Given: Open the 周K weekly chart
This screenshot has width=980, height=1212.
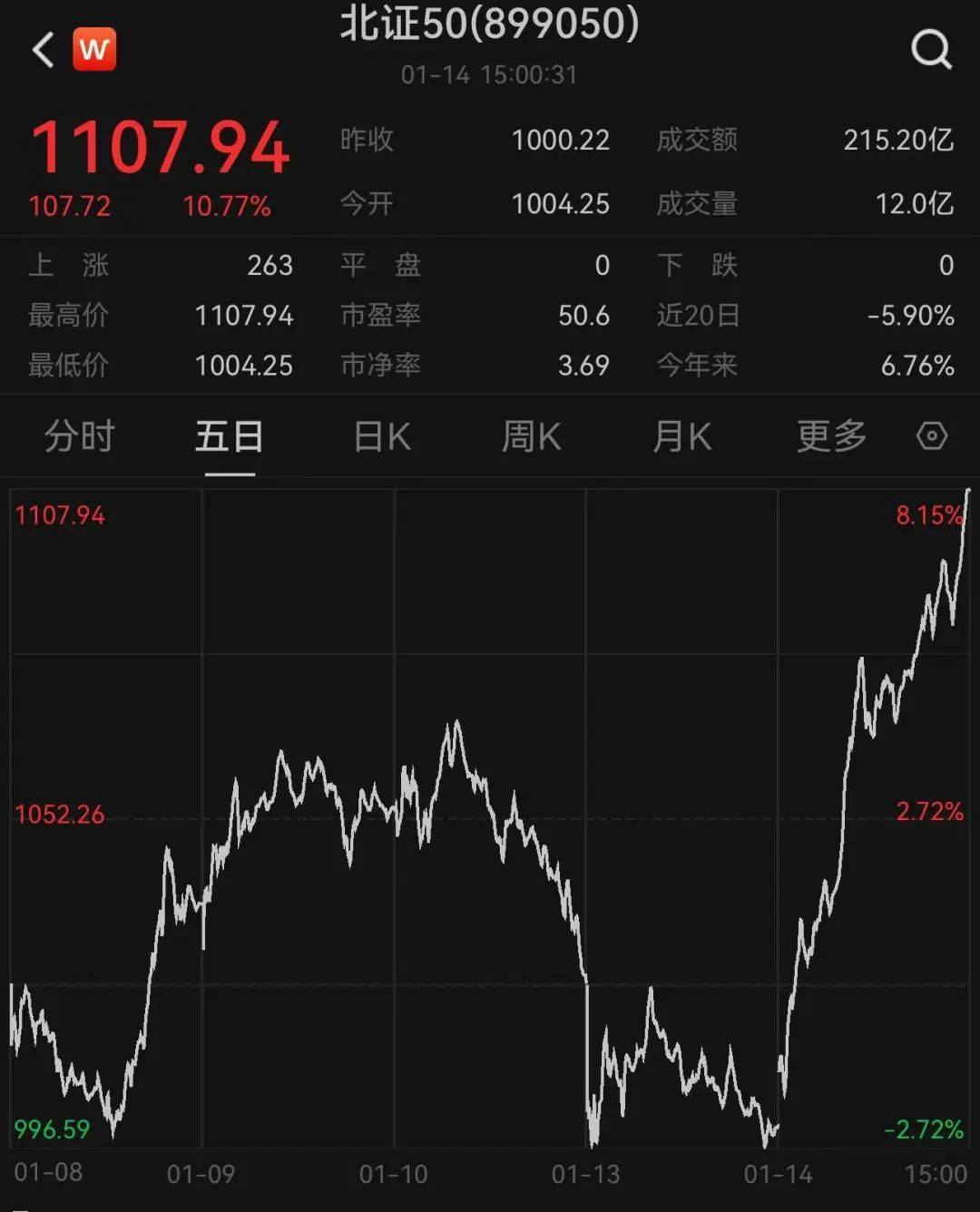Looking at the screenshot, I should [531, 437].
